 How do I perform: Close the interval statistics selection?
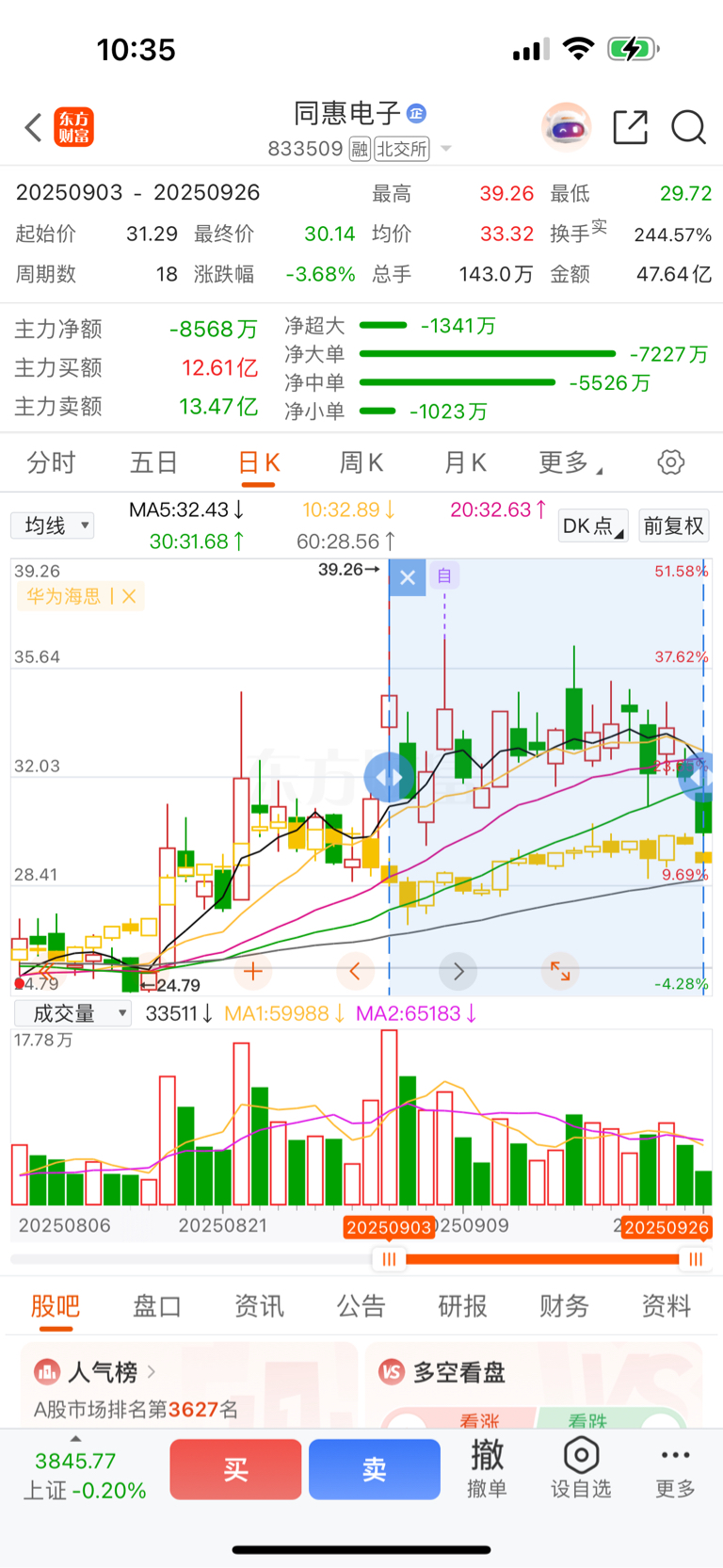pyautogui.click(x=407, y=577)
